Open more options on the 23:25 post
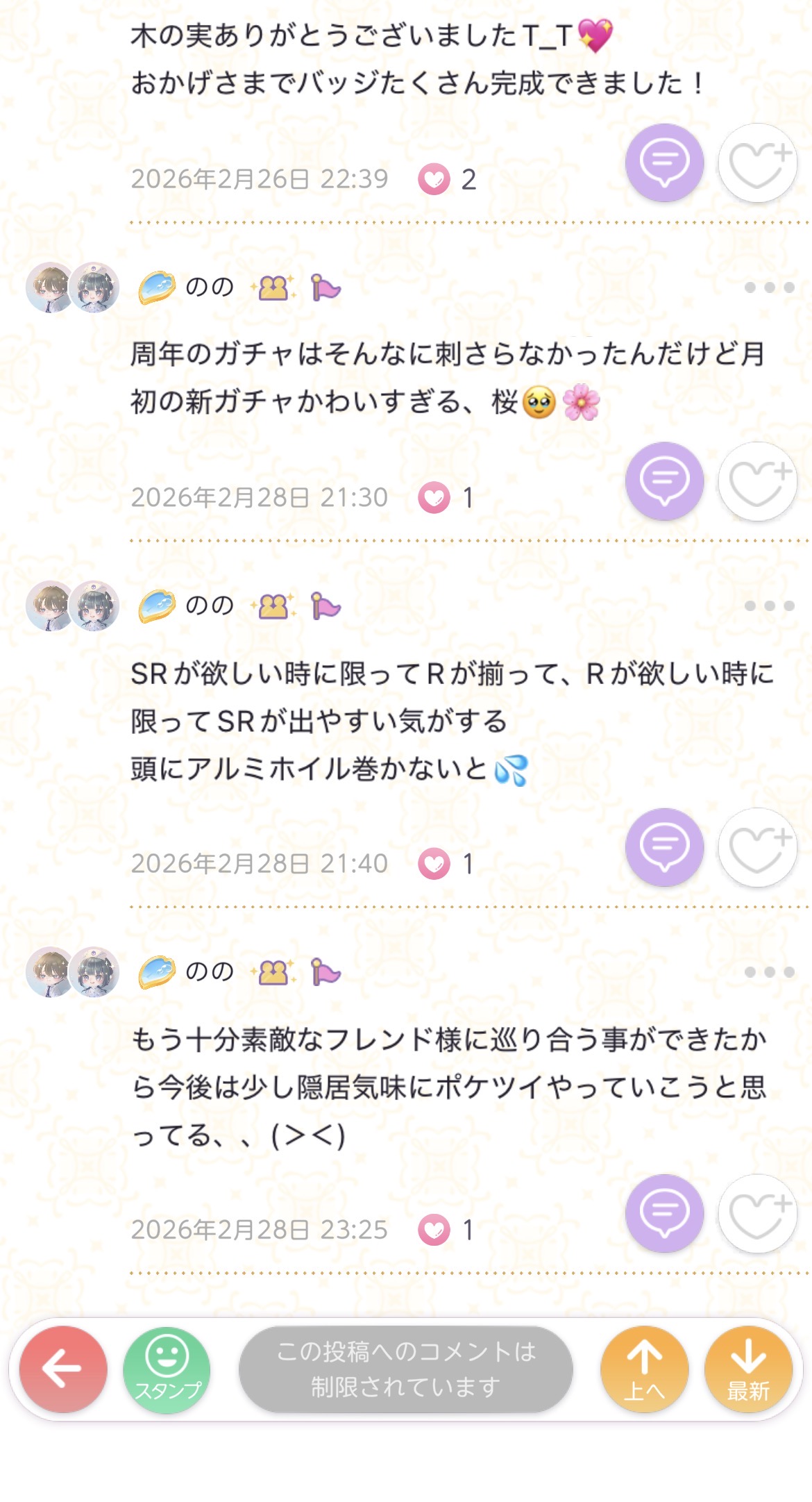The width and height of the screenshot is (812, 1502). tap(769, 971)
